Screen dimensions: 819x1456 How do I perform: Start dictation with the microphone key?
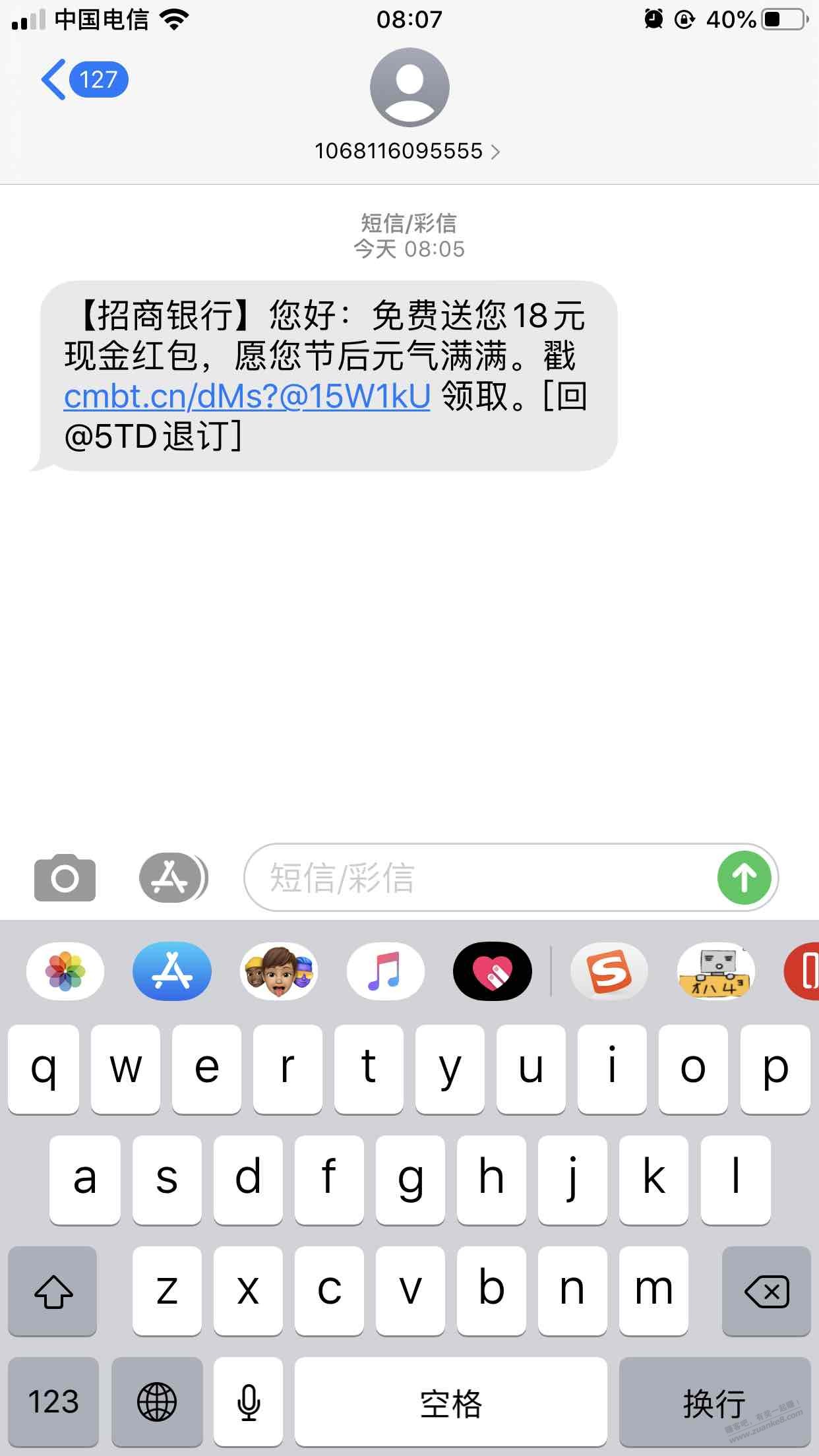249,1401
